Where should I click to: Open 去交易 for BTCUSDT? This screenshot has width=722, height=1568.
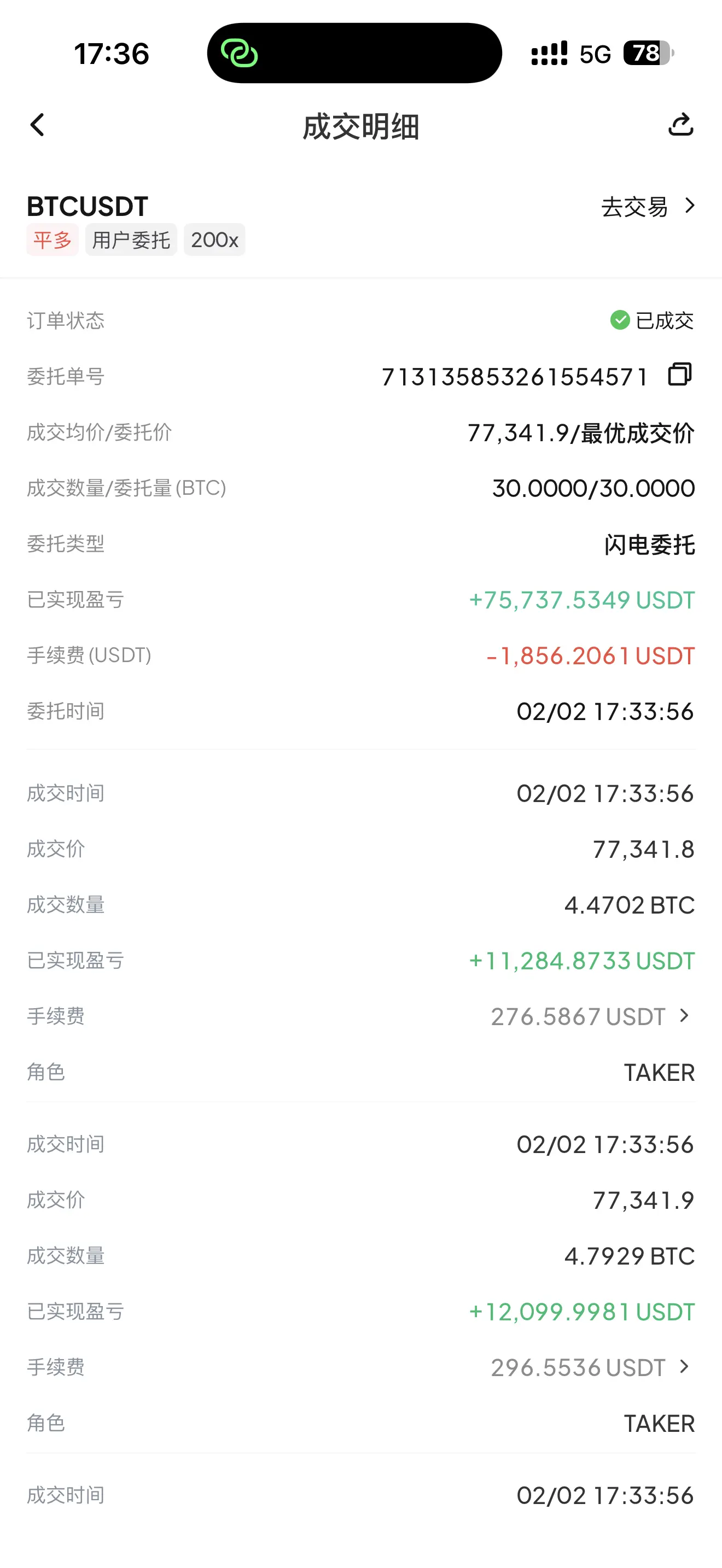coord(647,207)
